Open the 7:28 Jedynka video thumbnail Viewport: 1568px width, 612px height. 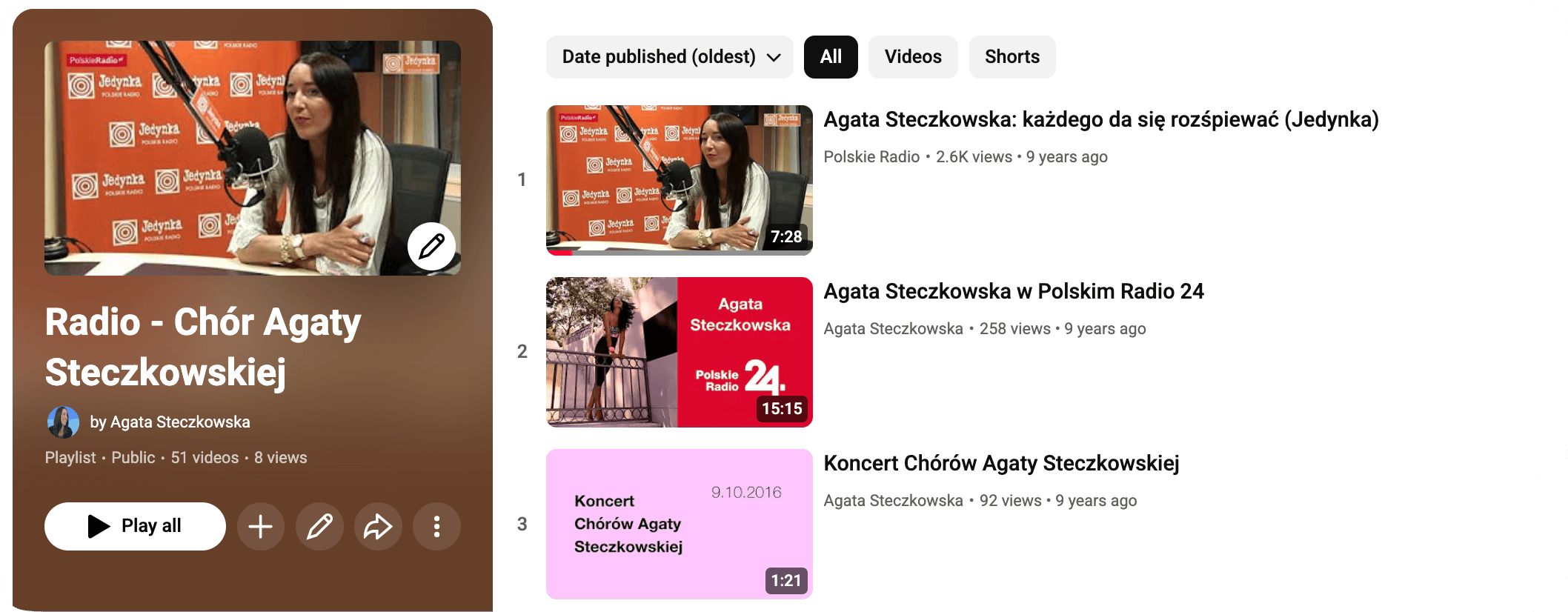point(679,180)
